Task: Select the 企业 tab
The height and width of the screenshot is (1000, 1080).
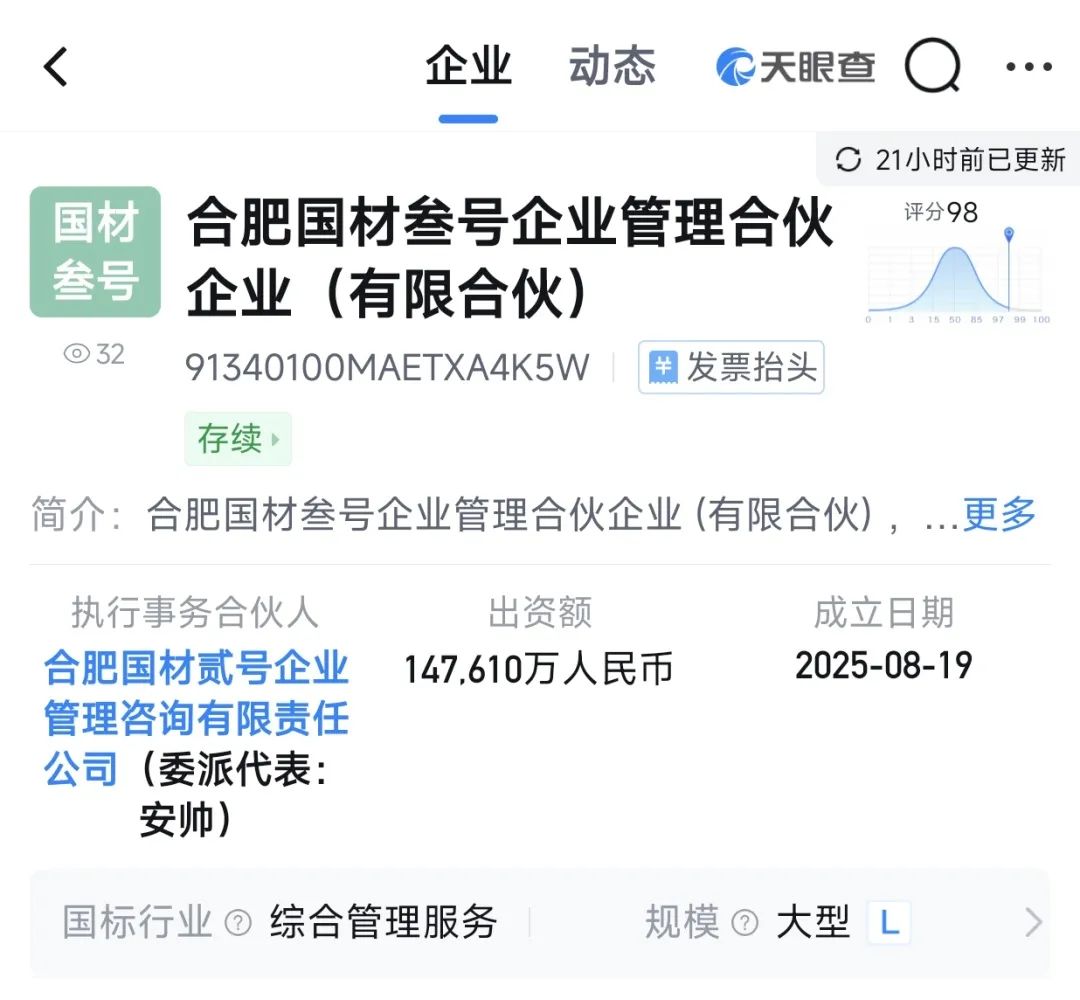Action: 468,67
